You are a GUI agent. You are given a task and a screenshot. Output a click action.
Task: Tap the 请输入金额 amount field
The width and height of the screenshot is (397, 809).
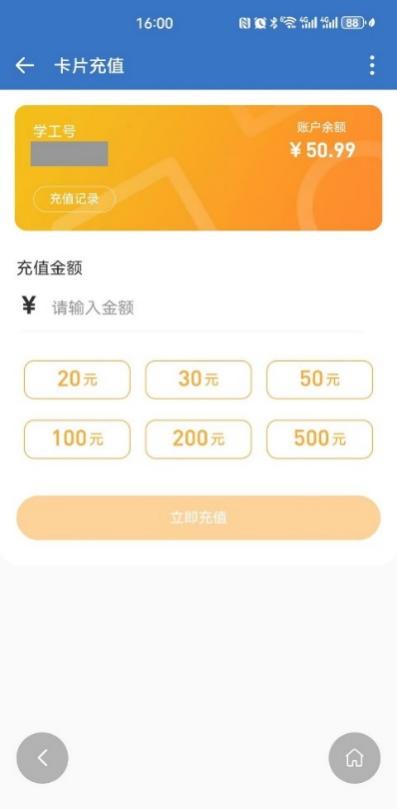coord(207,308)
